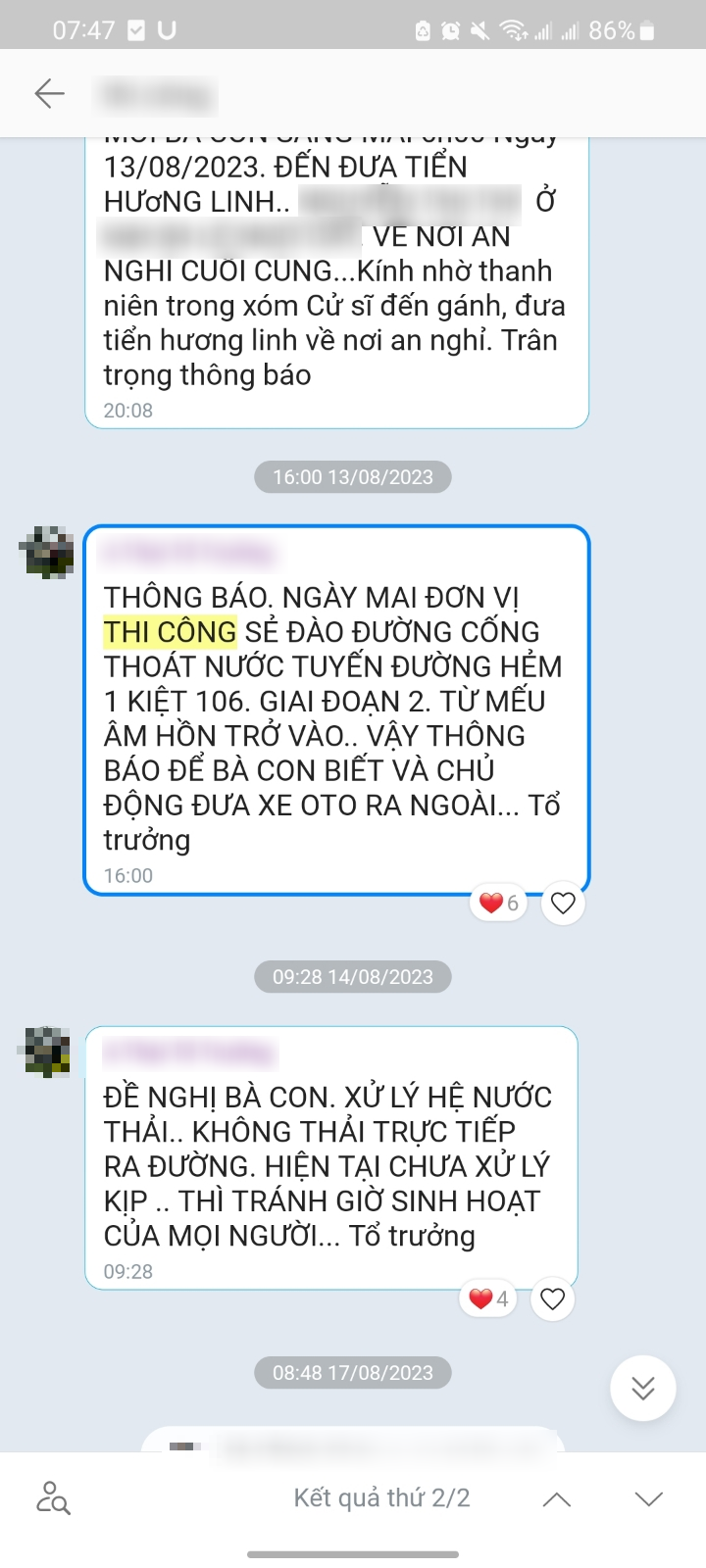Like the ĐỀ NGHỊ BÀ CON message
Screen dimensions: 706x1568
pos(553,1298)
